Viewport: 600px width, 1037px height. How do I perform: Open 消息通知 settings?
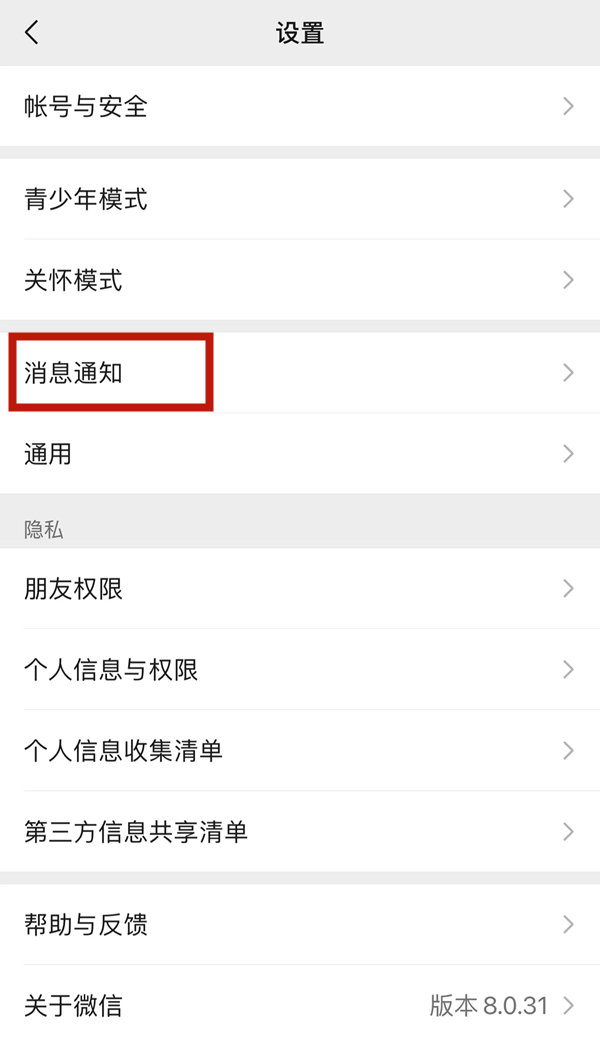point(300,373)
